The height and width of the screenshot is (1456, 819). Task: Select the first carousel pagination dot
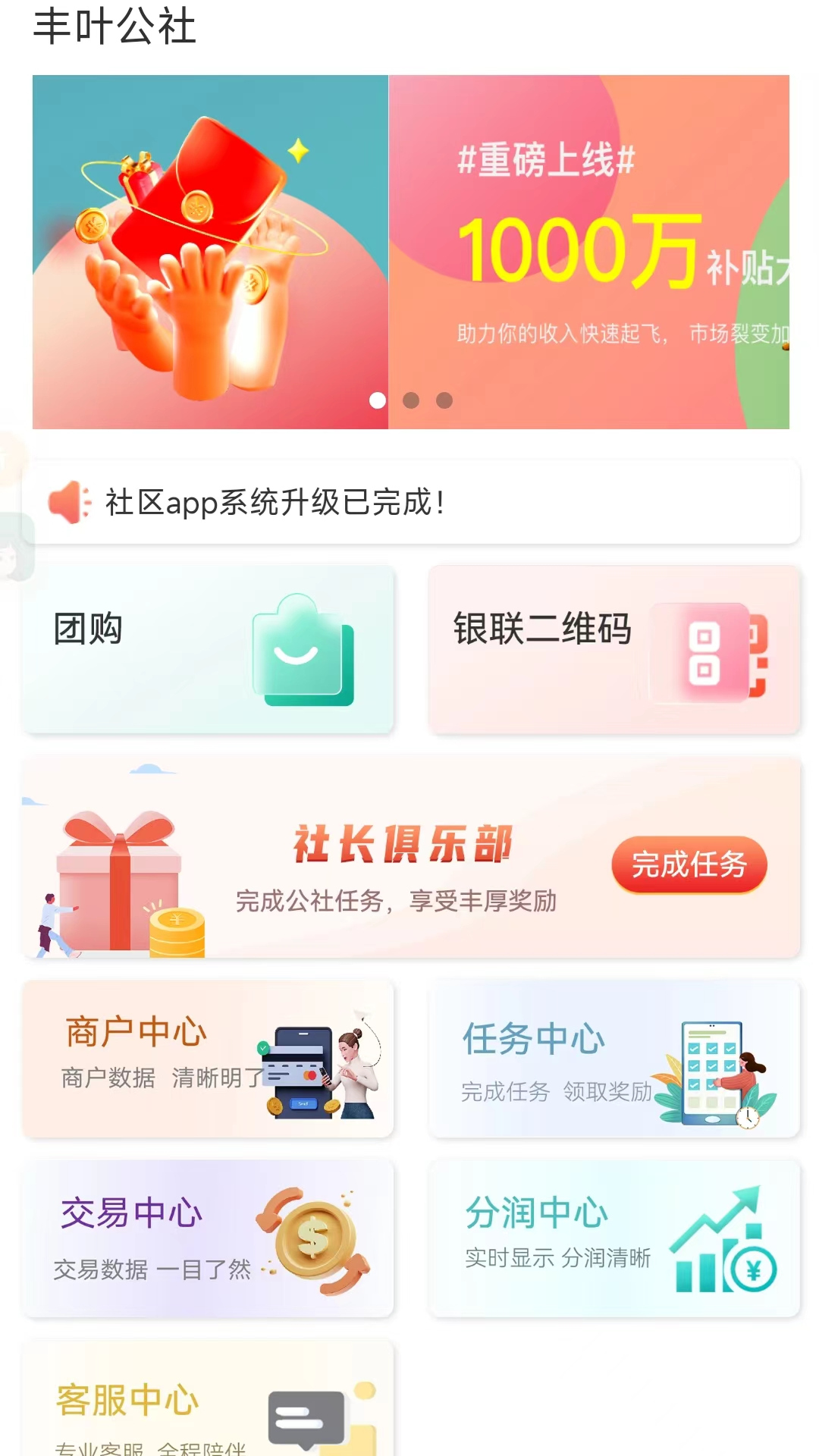[377, 401]
